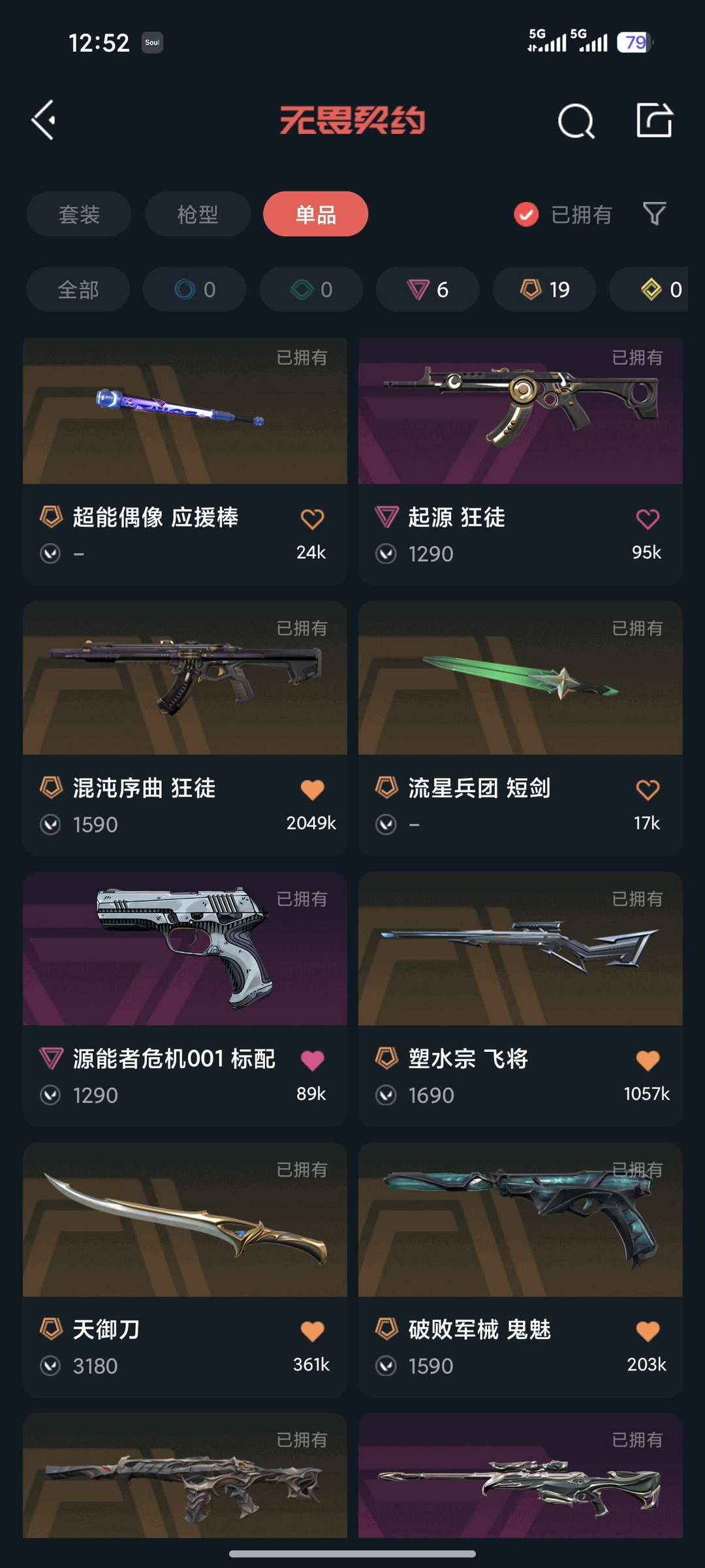Select the 全部 filter button
705x1568 pixels.
tap(77, 289)
